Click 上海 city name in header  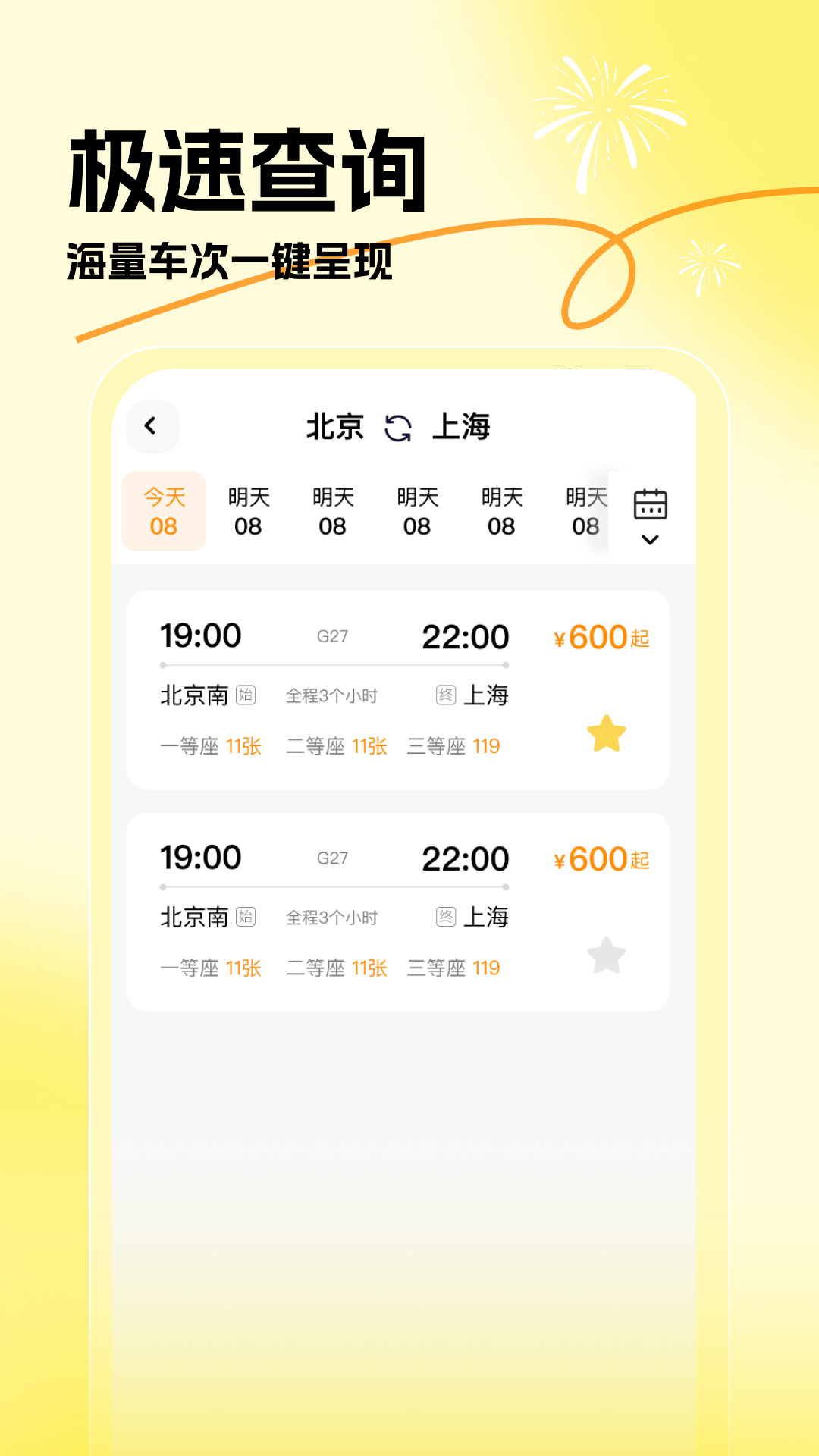point(464,427)
